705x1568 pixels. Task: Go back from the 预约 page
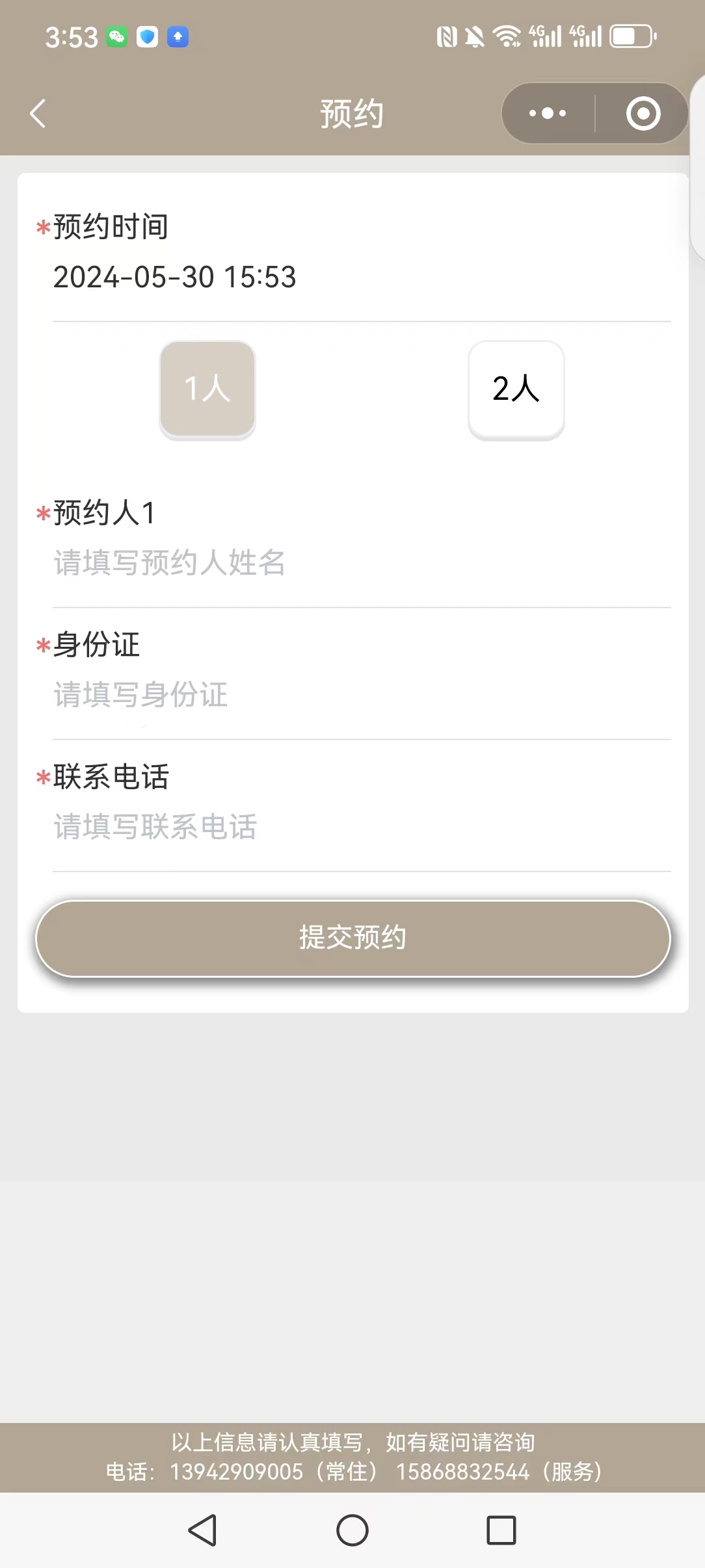coord(38,114)
